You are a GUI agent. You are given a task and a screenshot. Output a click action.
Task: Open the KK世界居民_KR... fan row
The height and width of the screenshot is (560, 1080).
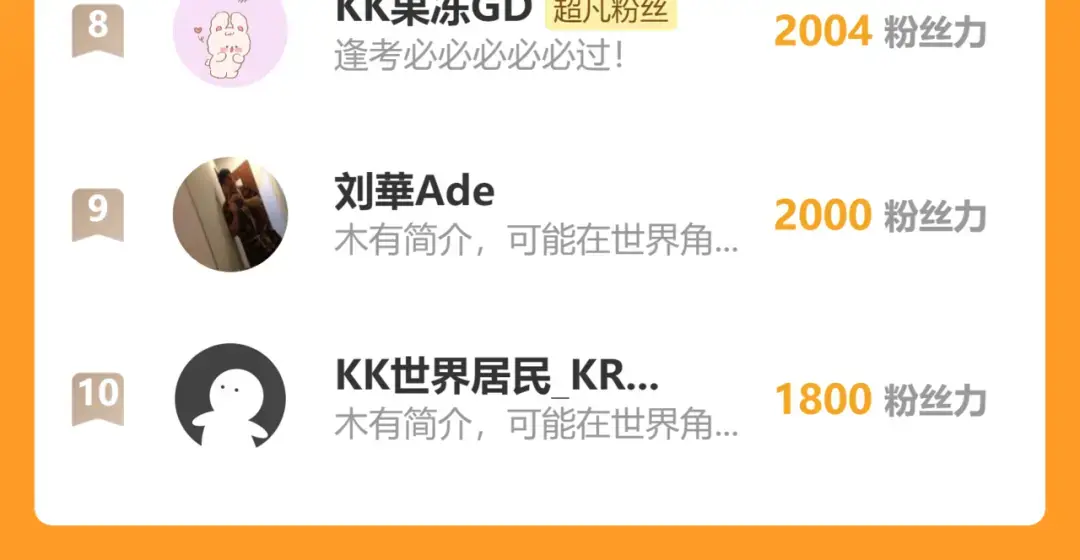point(539,399)
